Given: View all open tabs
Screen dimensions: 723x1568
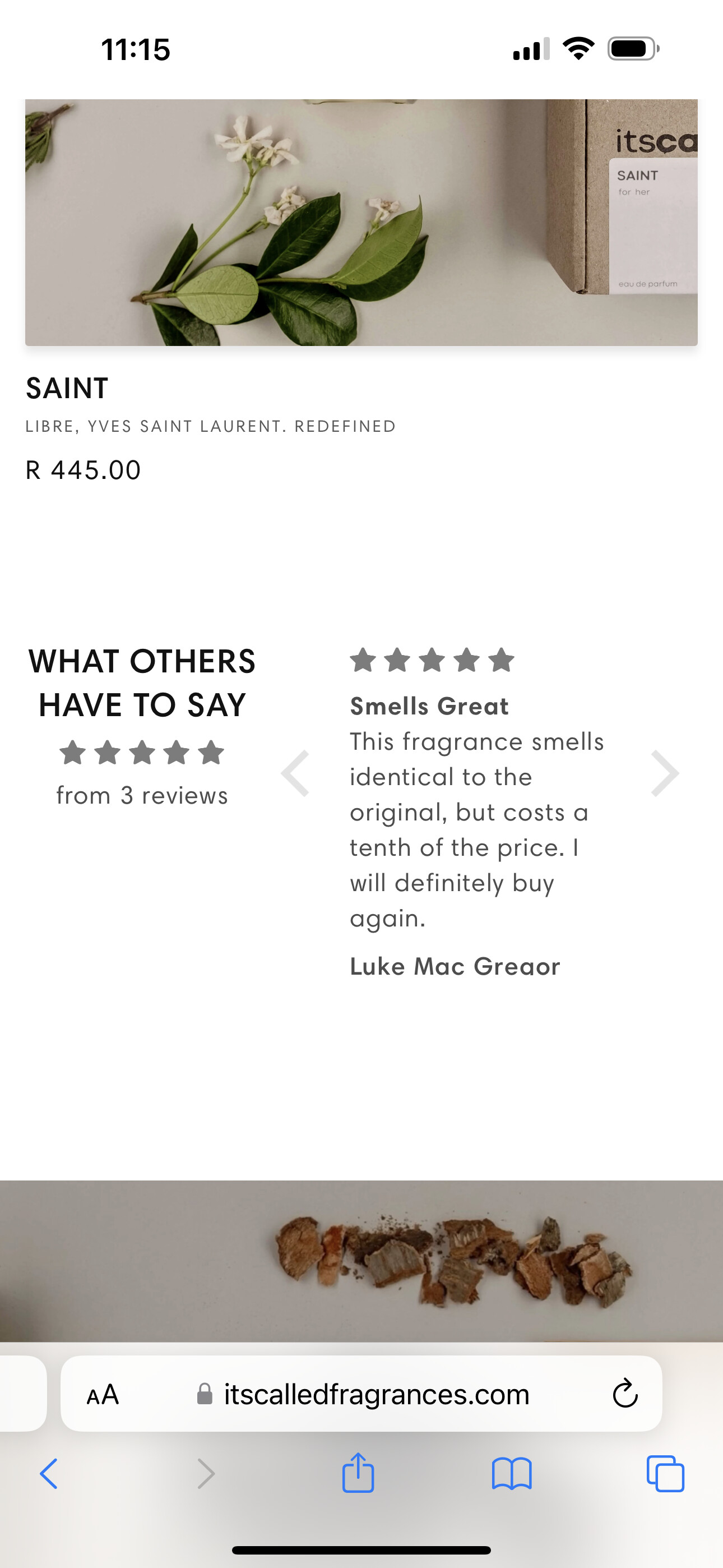Looking at the screenshot, I should pos(665,1474).
